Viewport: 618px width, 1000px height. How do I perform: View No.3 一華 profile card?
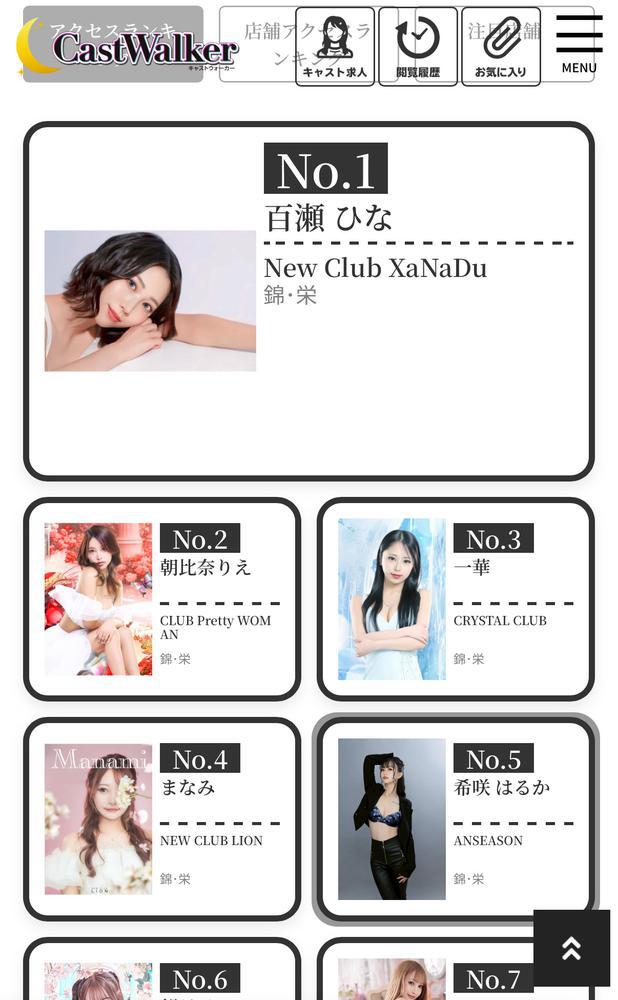[x=456, y=598]
